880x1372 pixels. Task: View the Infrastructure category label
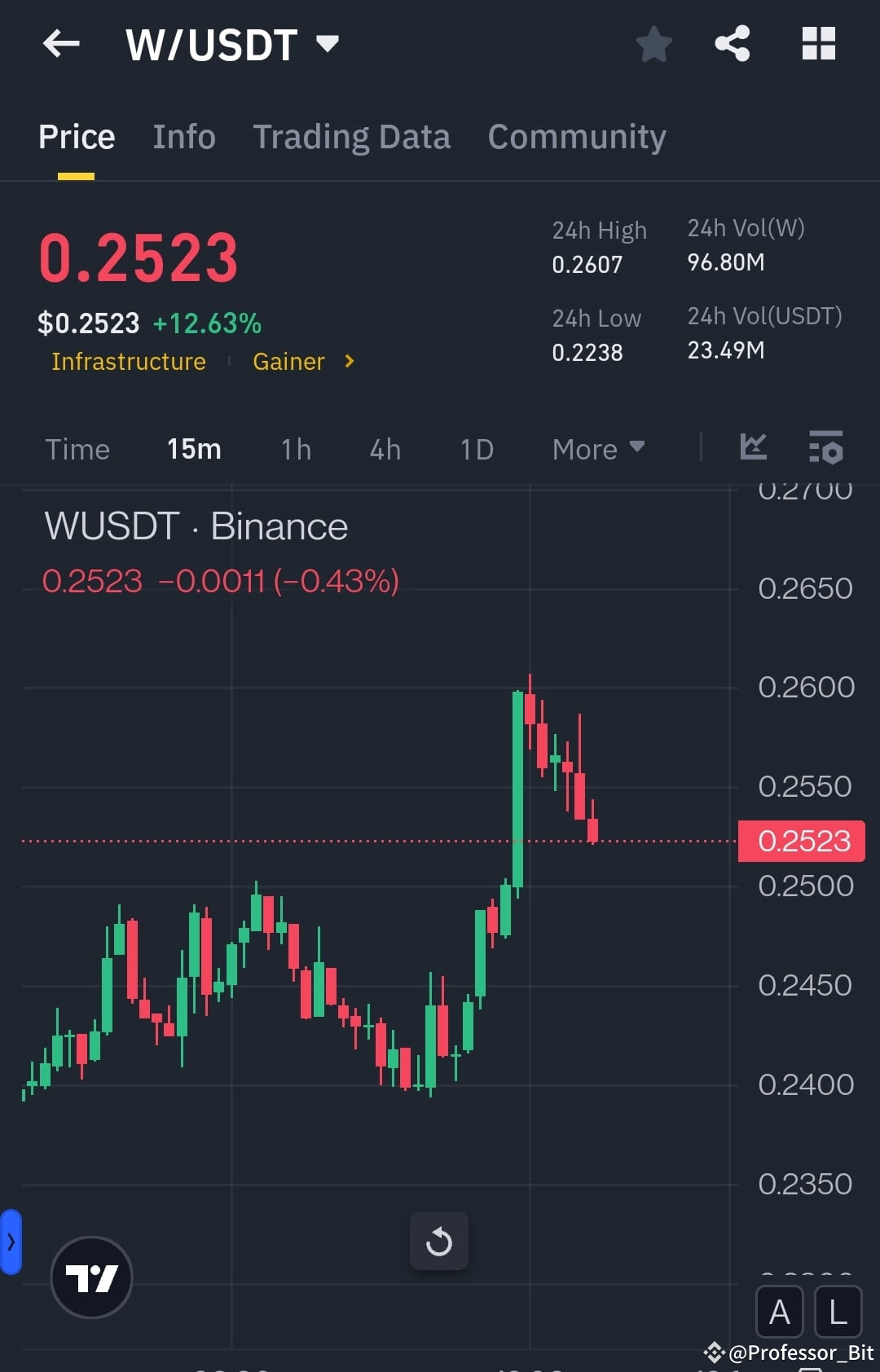pyautogui.click(x=127, y=361)
